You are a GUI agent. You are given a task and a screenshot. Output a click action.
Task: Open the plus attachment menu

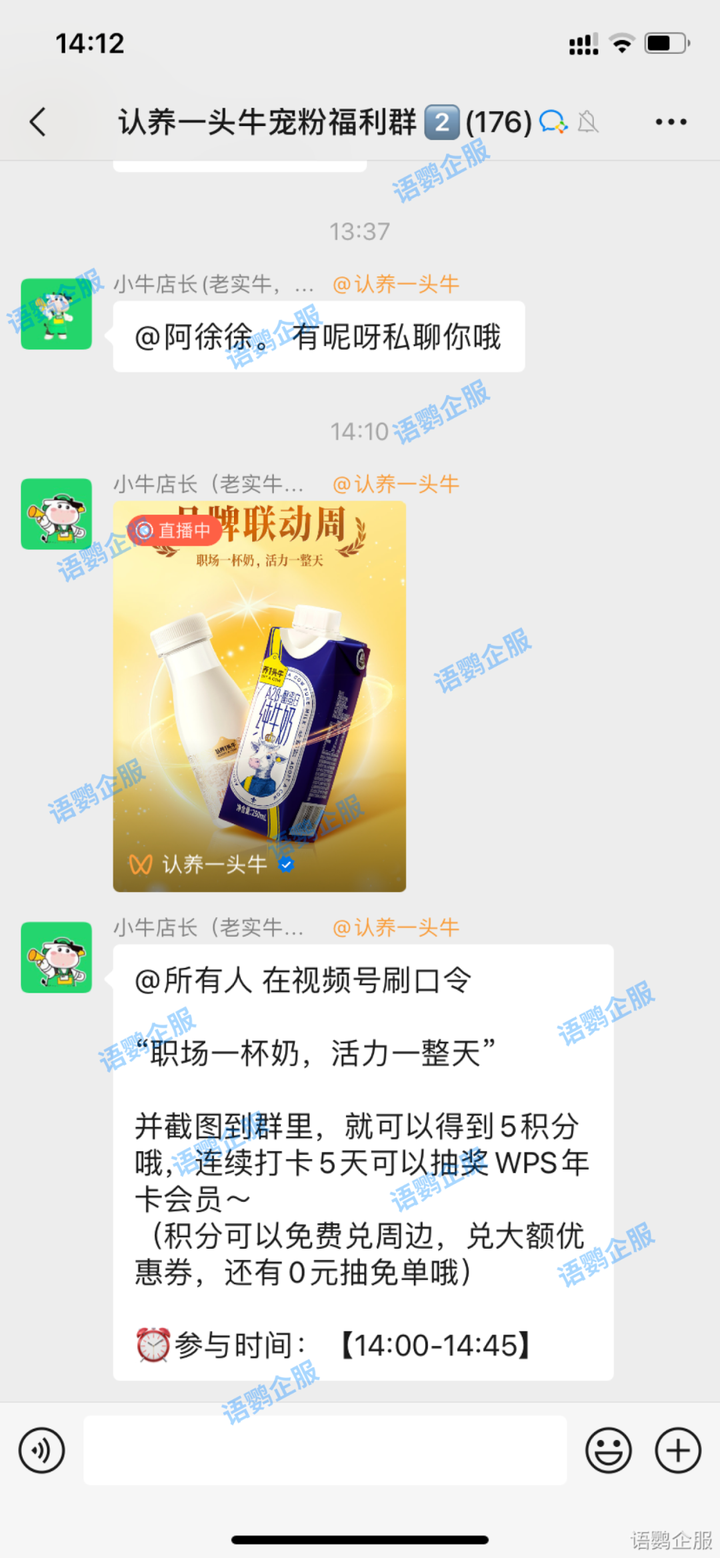678,1450
